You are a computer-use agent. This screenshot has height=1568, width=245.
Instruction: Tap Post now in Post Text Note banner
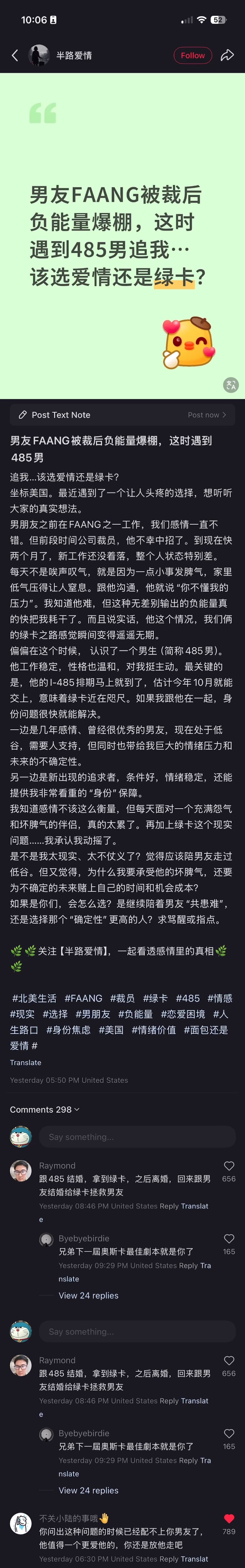click(x=206, y=415)
